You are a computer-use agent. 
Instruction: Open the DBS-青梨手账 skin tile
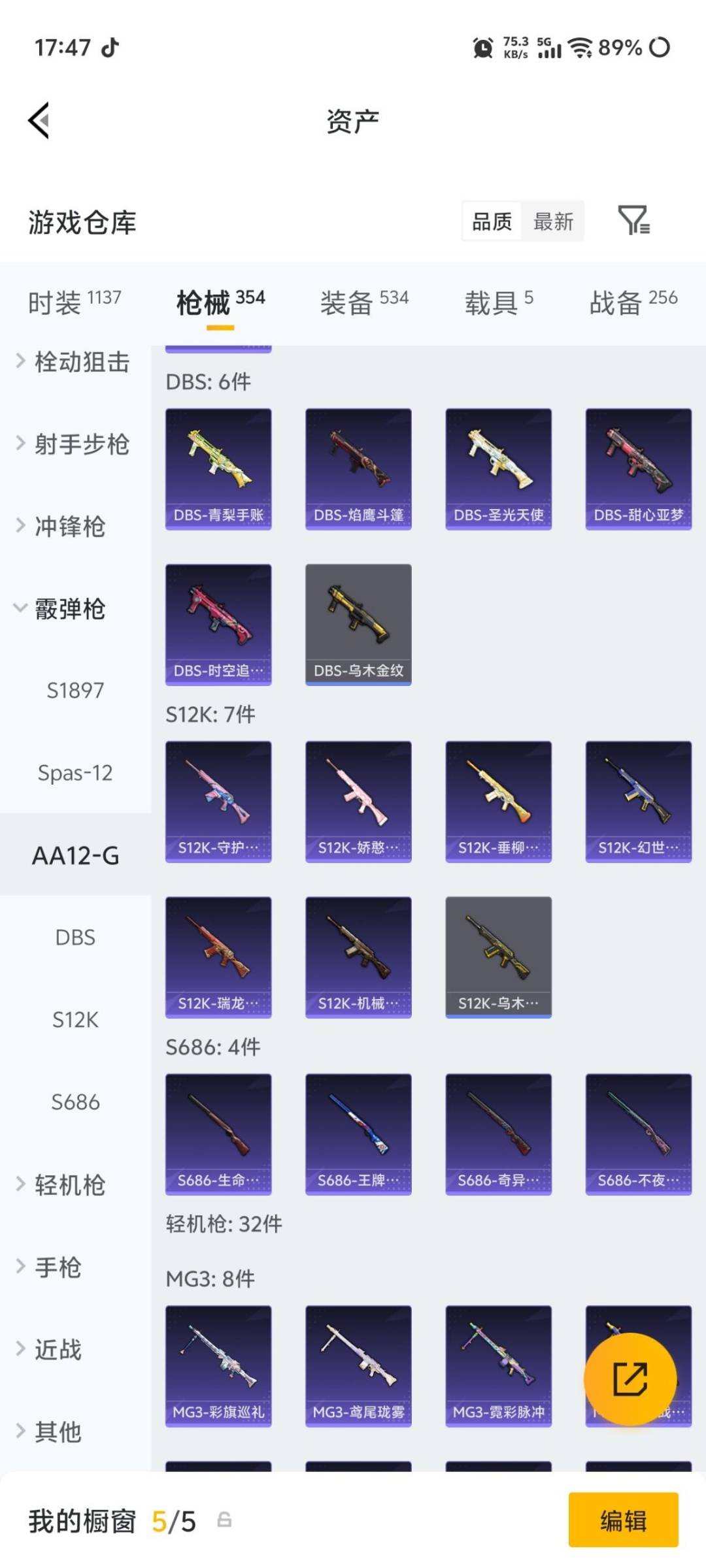pos(218,469)
